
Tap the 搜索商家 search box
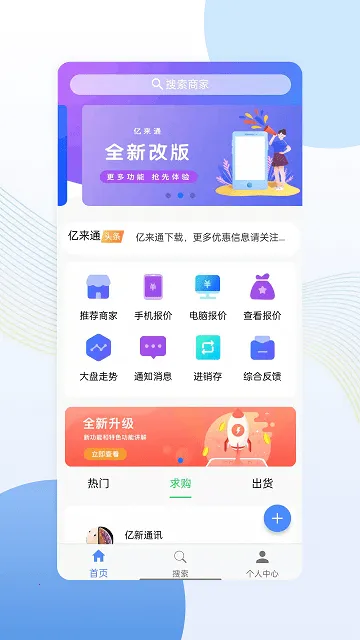[180, 84]
